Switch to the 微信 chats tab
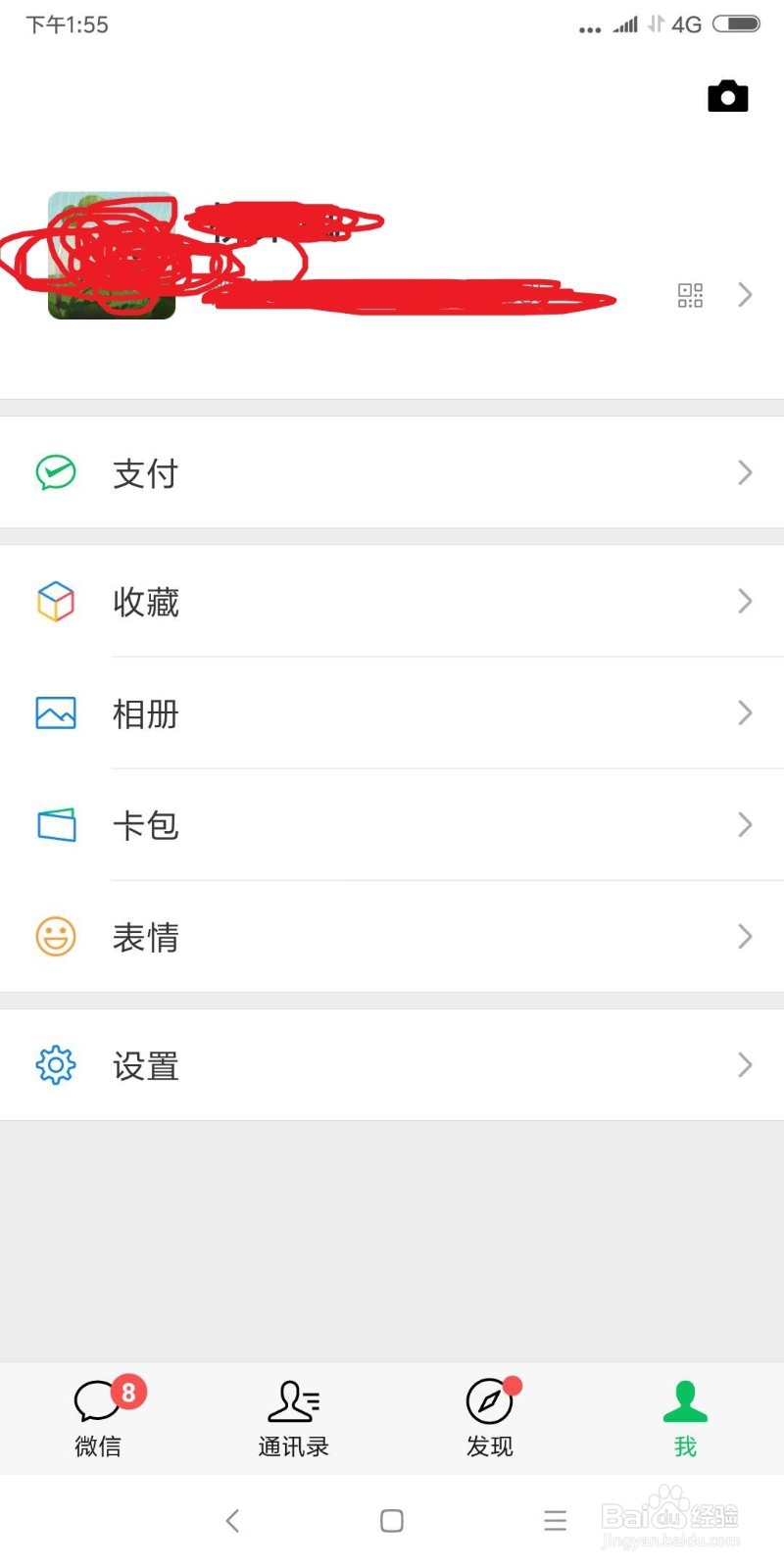This screenshot has height=1568, width=784. [x=98, y=1418]
